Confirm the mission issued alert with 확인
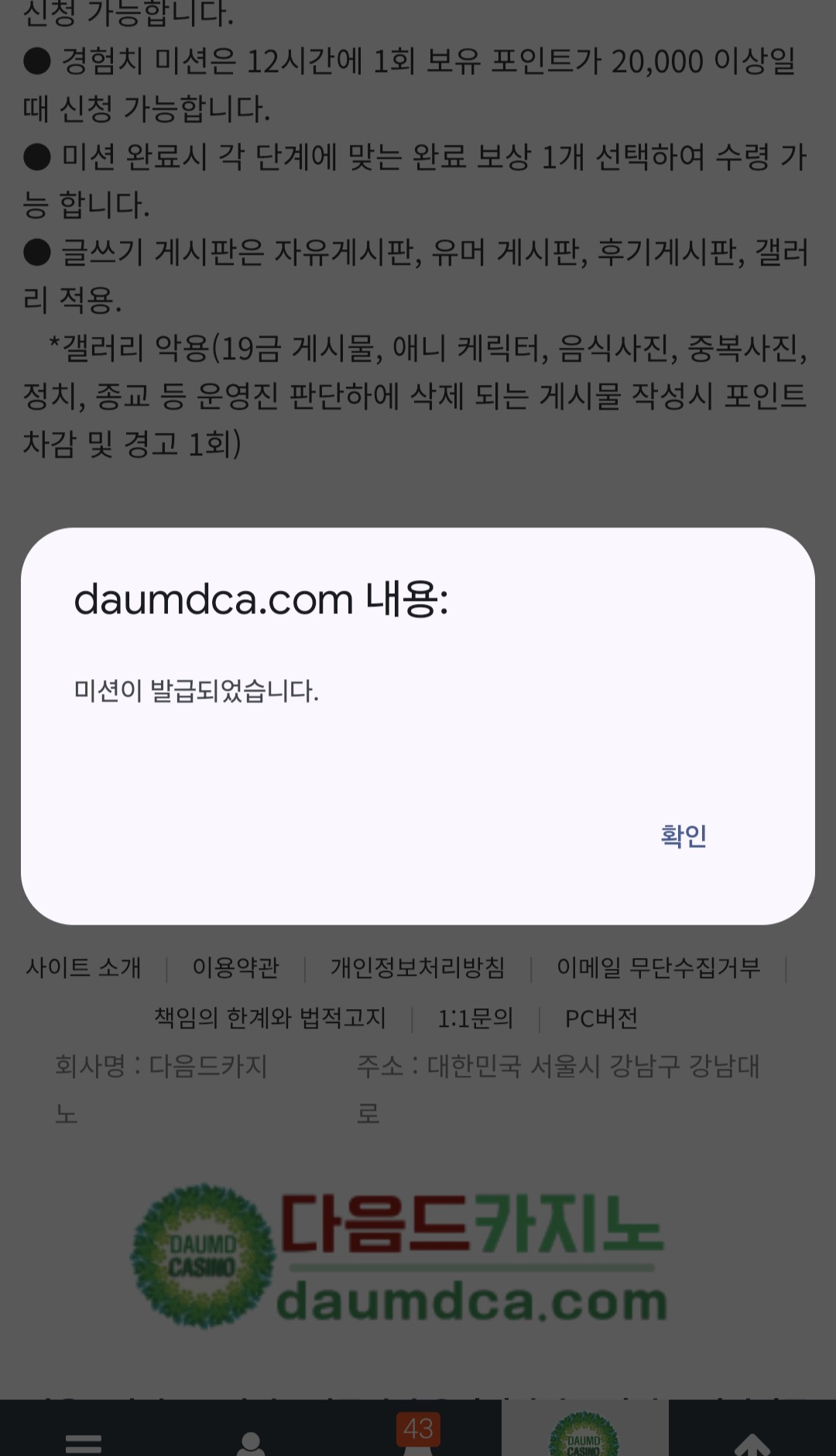836x1456 pixels. tap(683, 836)
